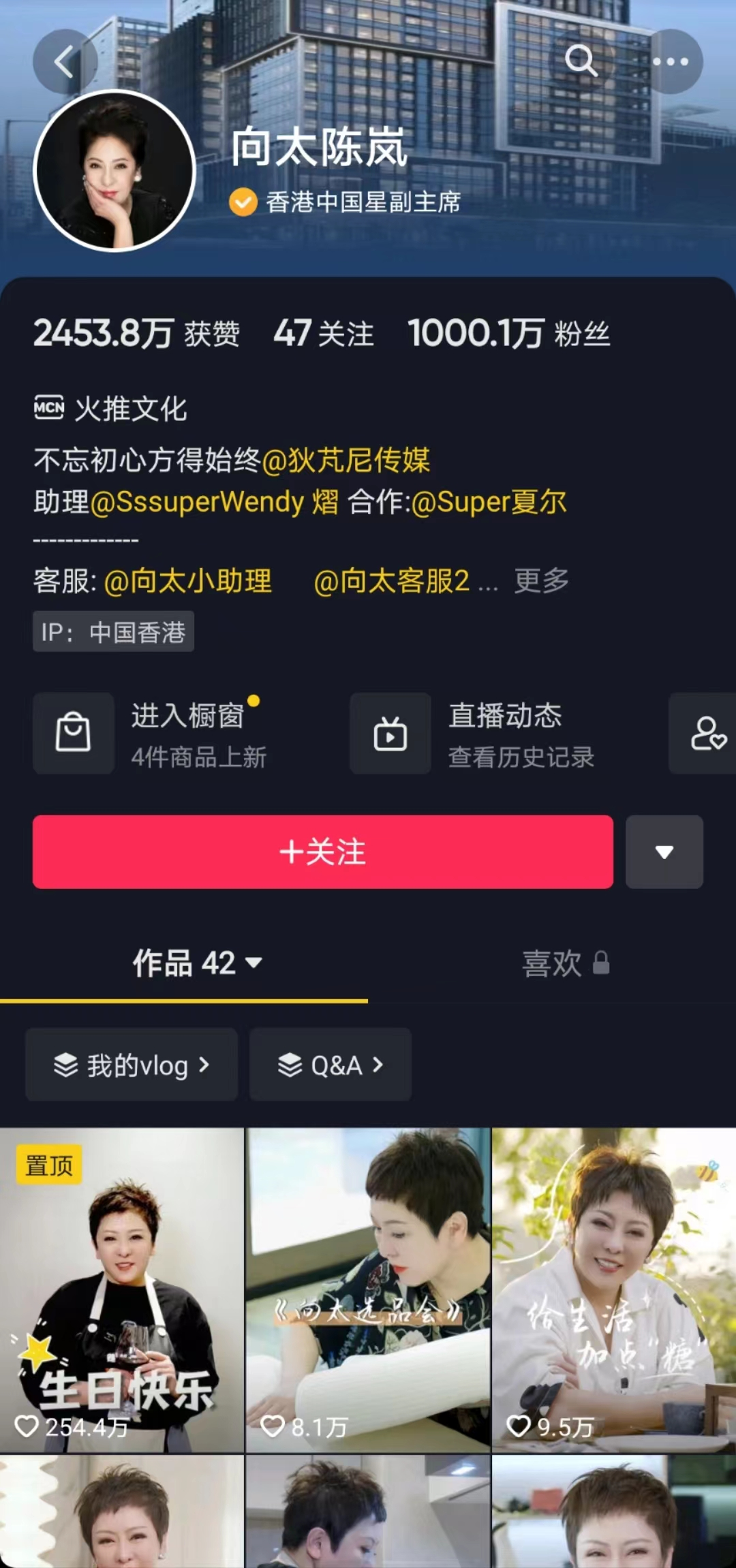736x1568 pixels.
Task: Open the @Super夏尔 profile link
Action: point(489,502)
